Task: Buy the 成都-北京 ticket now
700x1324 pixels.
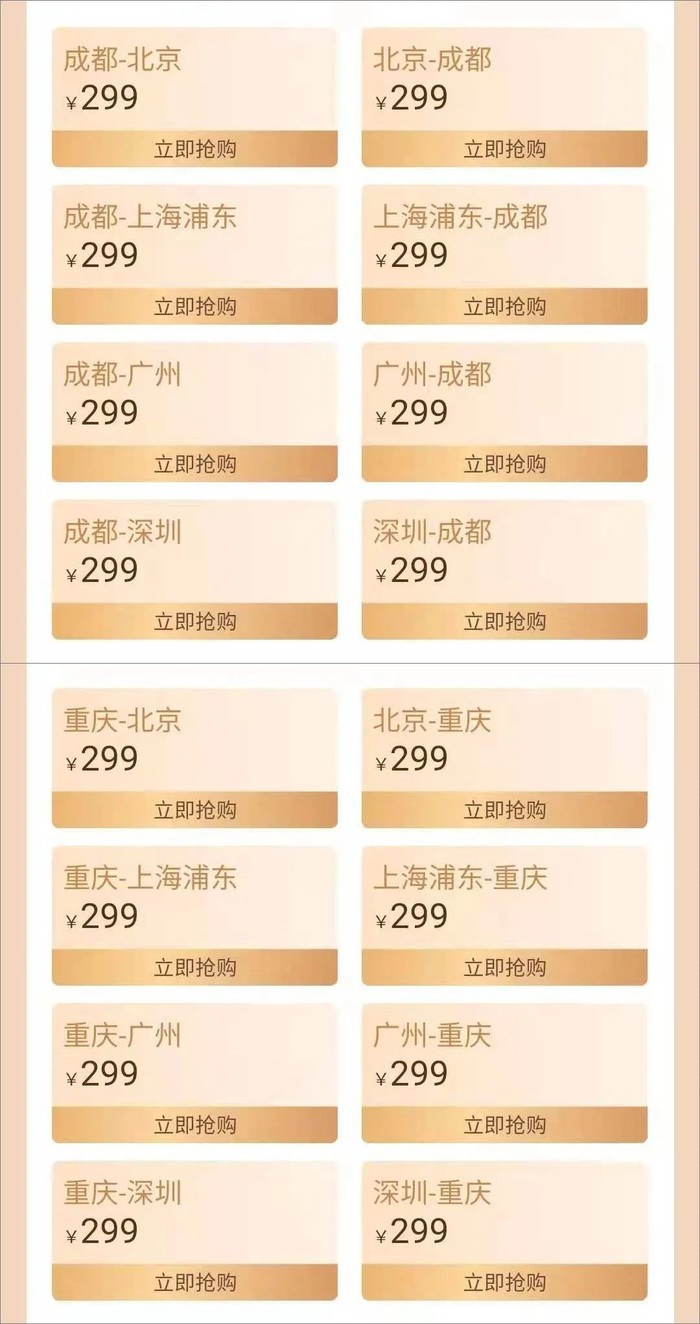Action: [195, 149]
